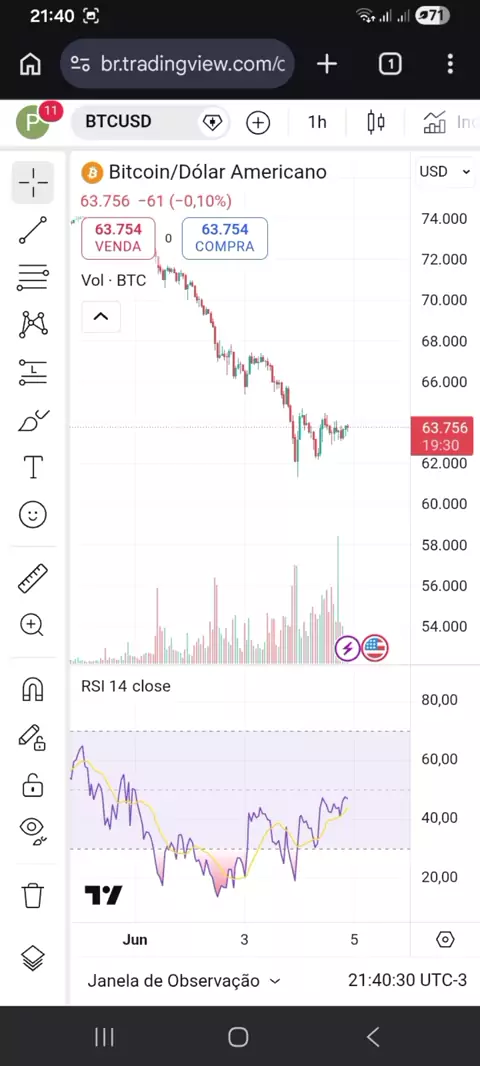
Task: Change the 1h timeframe interval
Action: coord(317,122)
